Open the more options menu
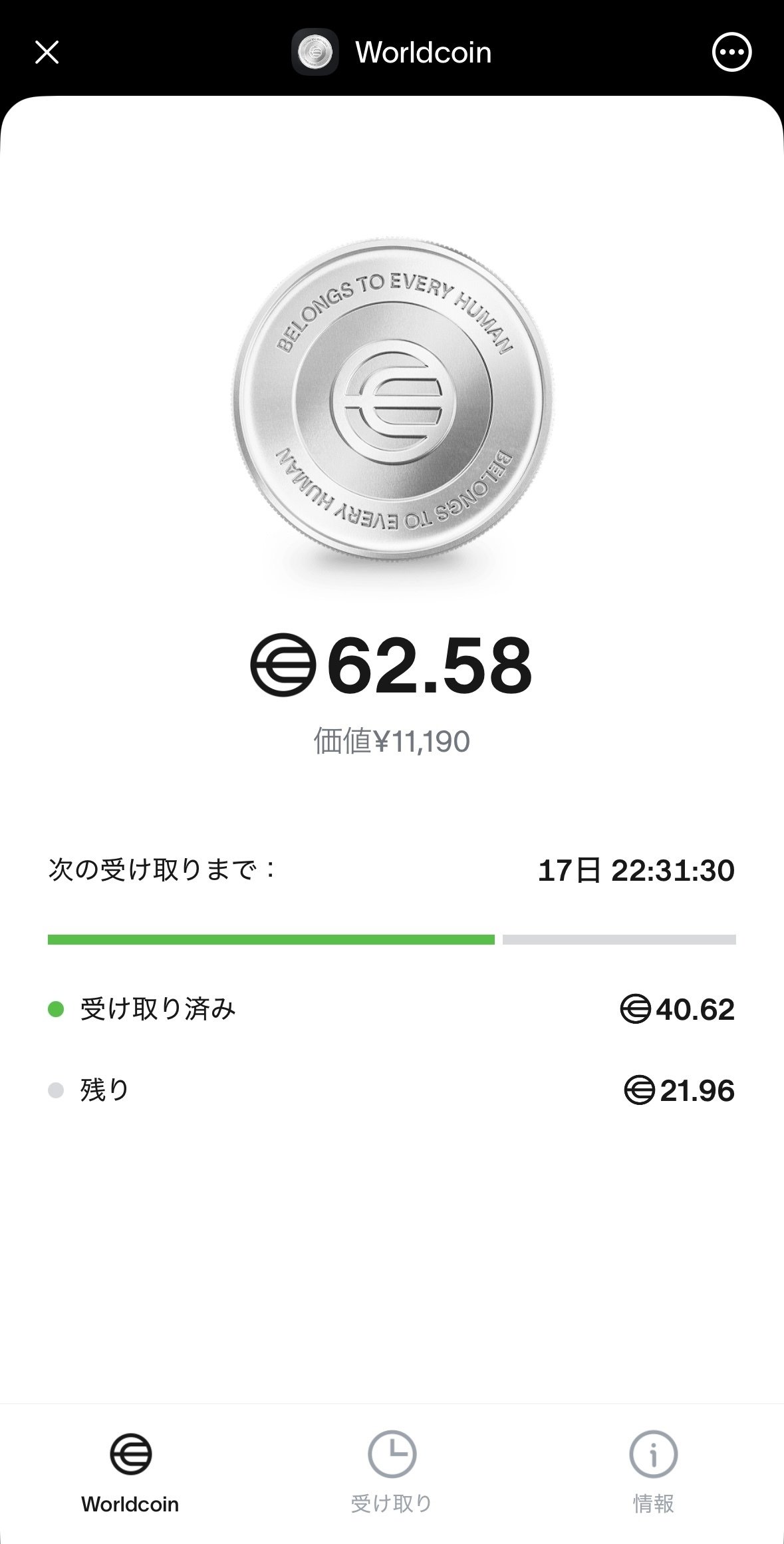Viewport: 784px width, 1544px height. 731,52
